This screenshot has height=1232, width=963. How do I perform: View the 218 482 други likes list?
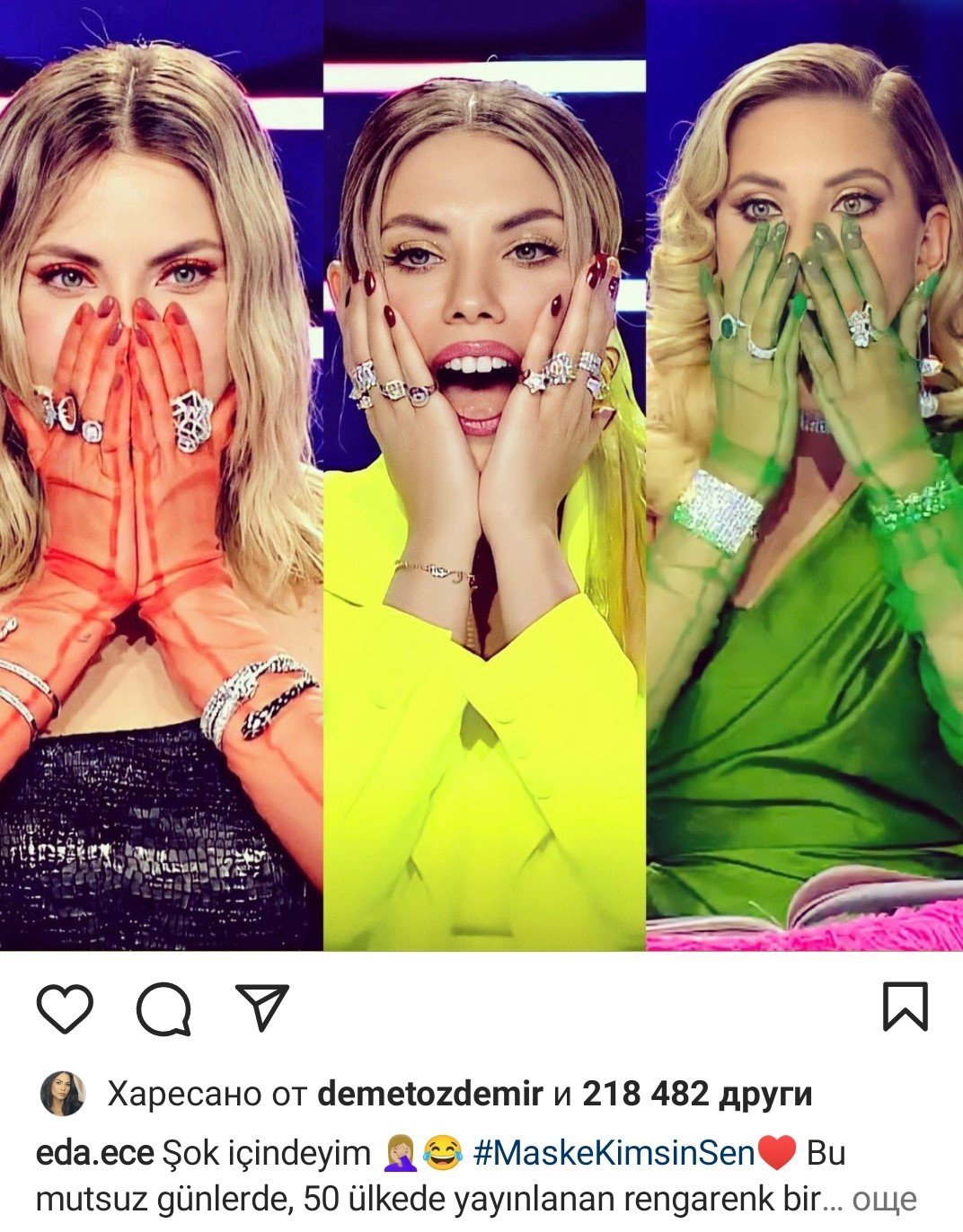click(x=696, y=1094)
